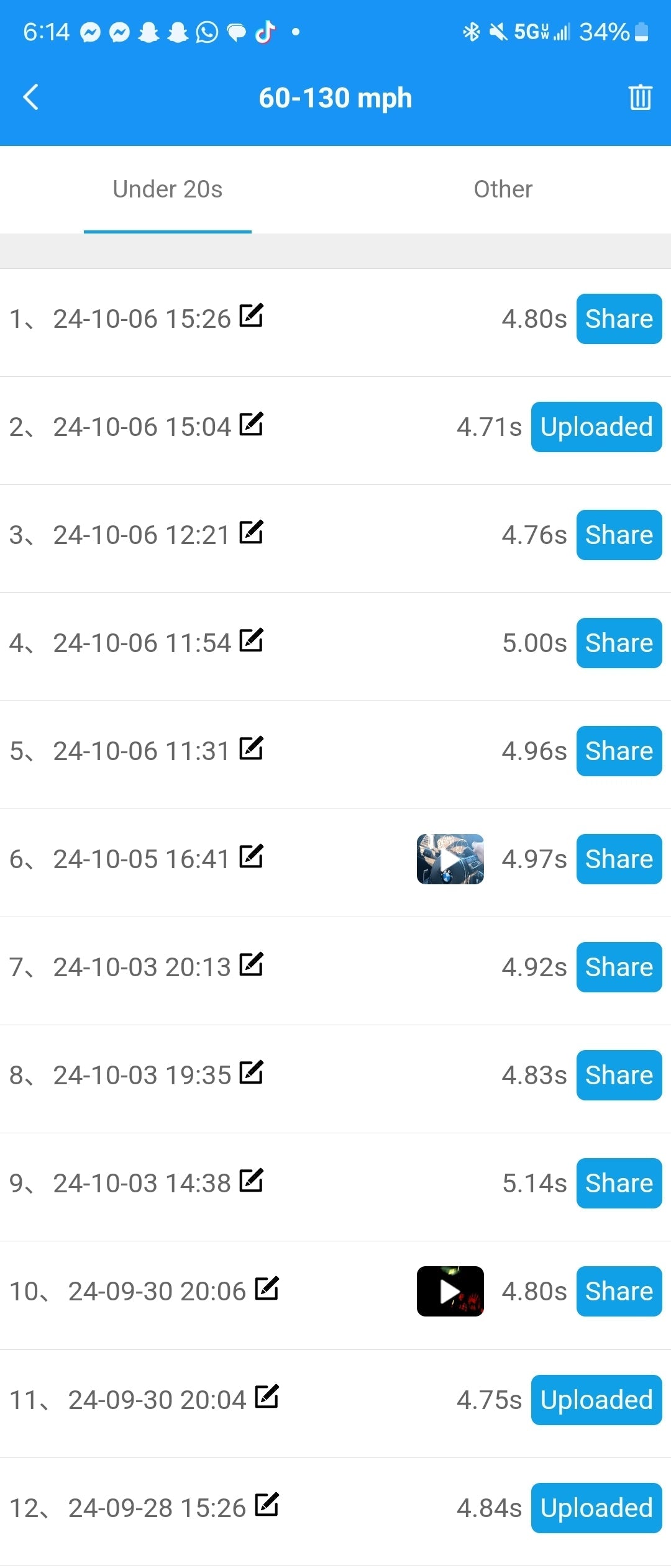Viewport: 671px width, 1568px height.
Task: Share the 24-10-05 16:41 run
Action: 619,859
